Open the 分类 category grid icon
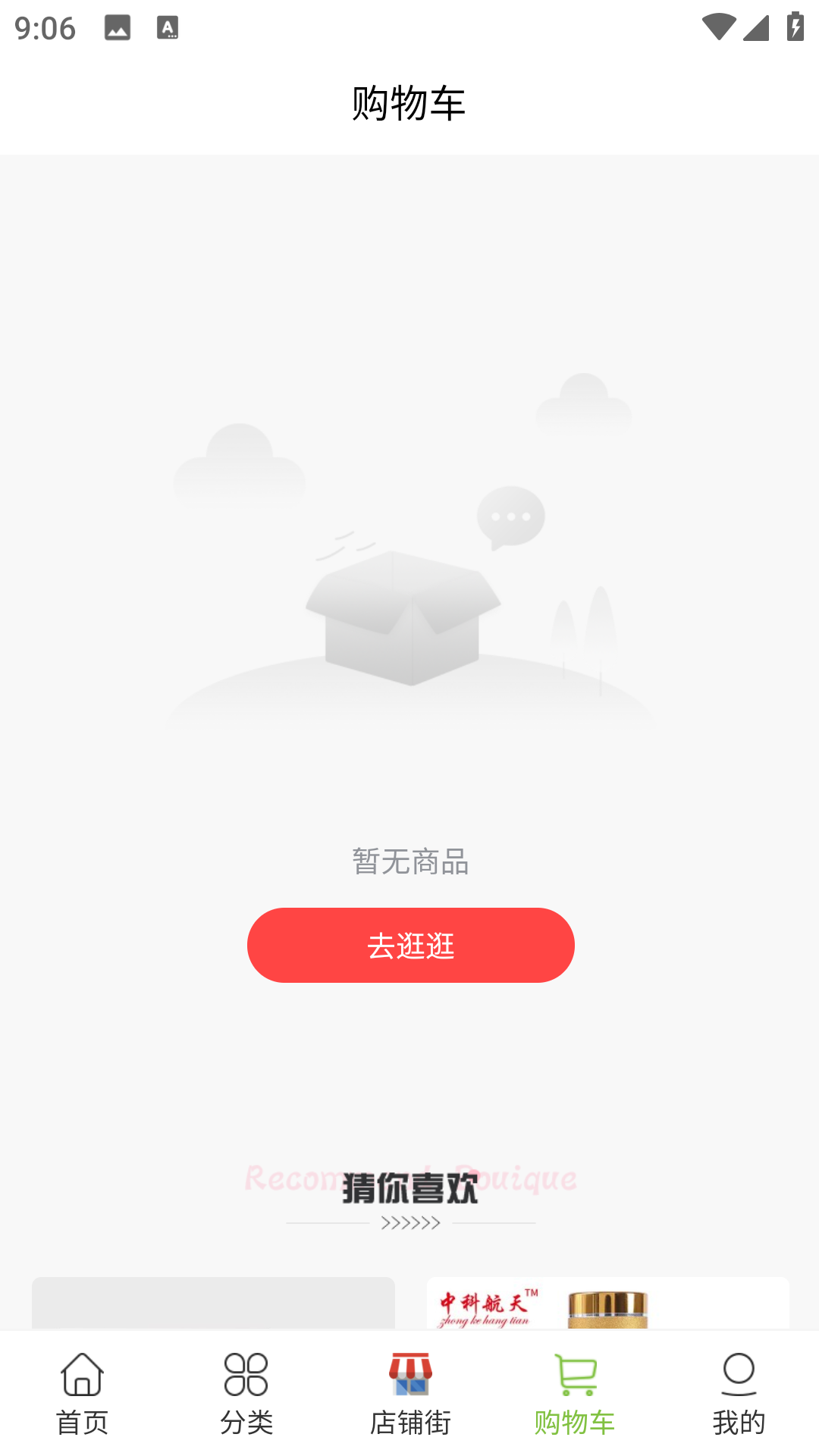The height and width of the screenshot is (1456, 819). tap(246, 1378)
